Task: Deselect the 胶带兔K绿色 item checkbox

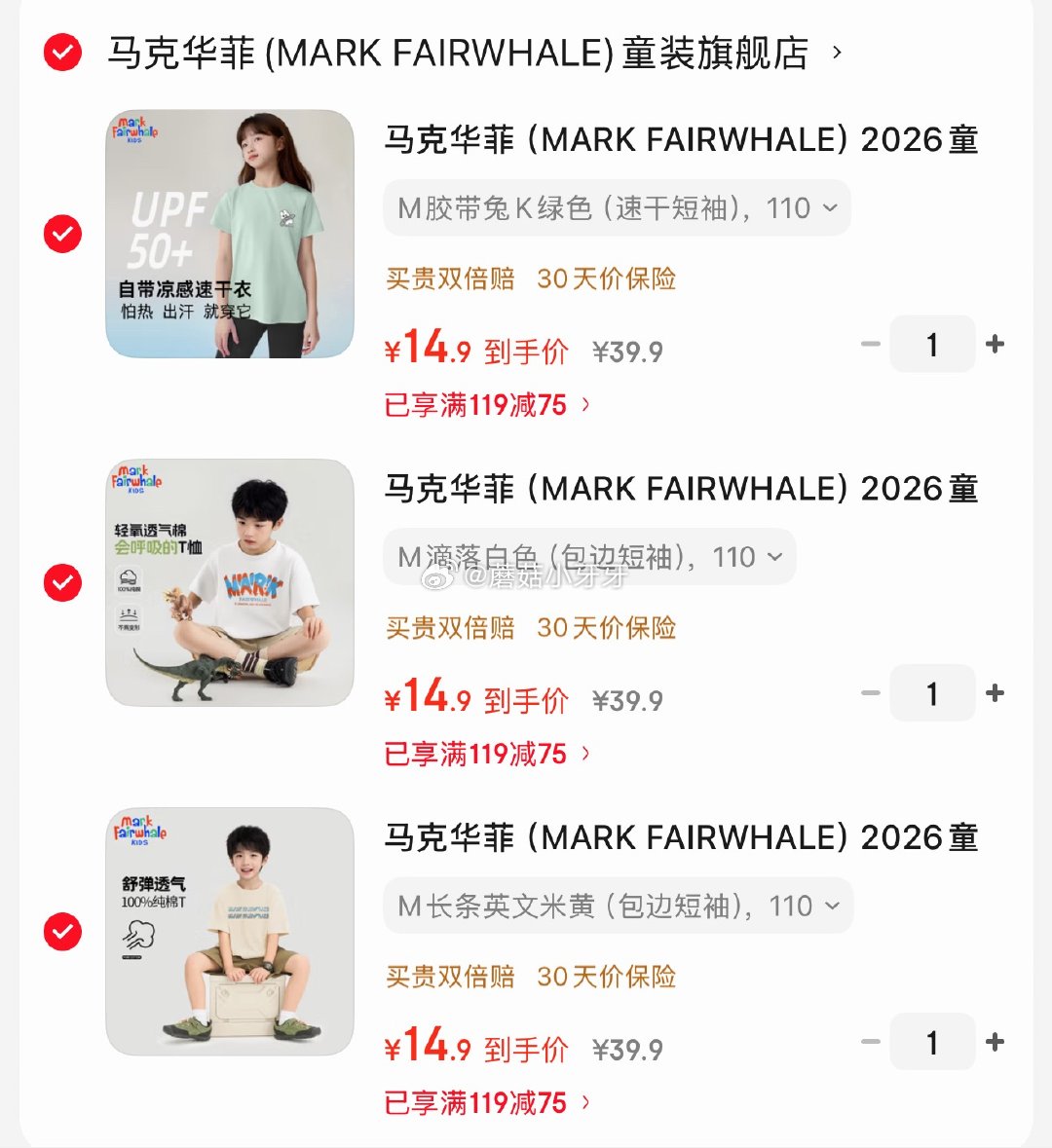Action: coord(62,234)
